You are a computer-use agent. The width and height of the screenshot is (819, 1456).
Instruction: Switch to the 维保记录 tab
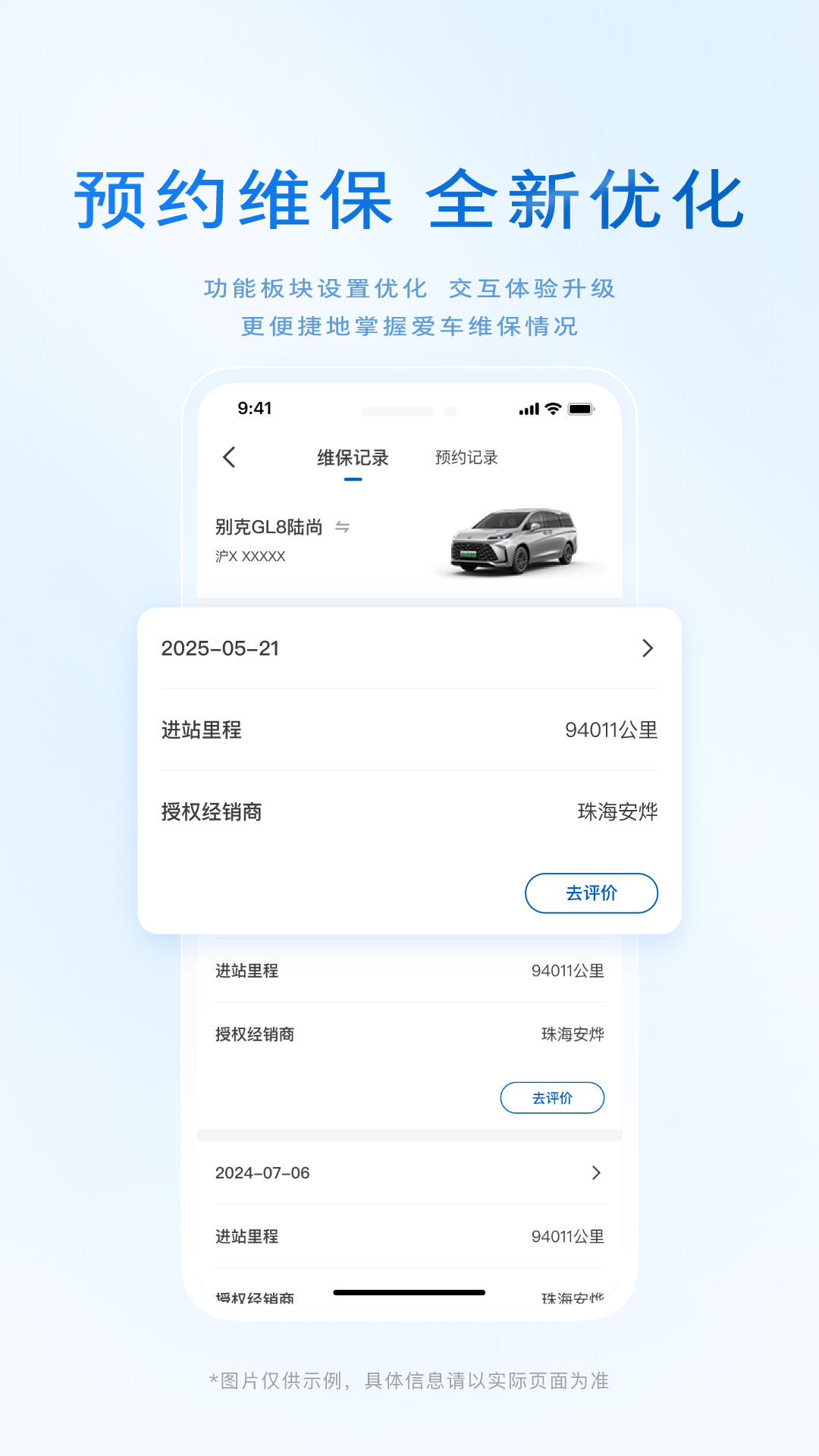tap(353, 457)
